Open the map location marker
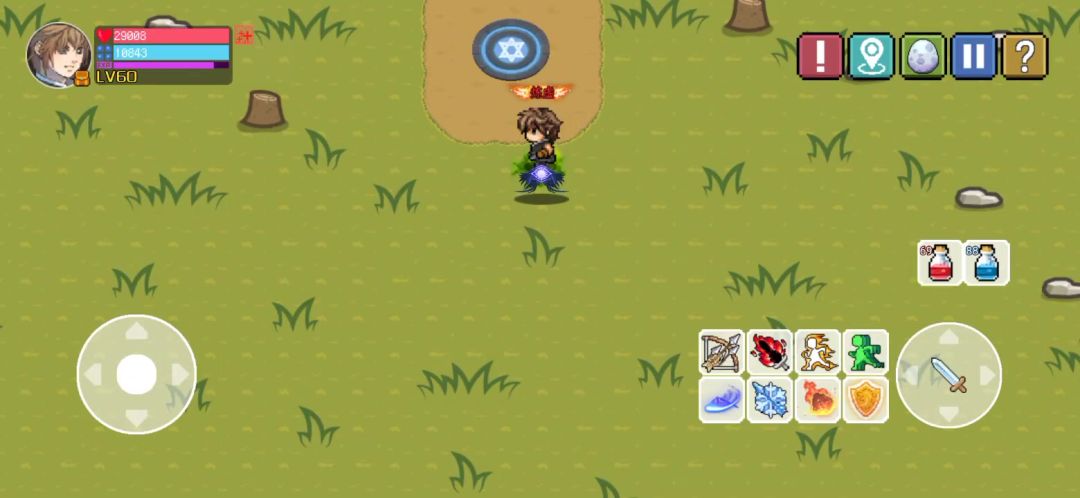The width and height of the screenshot is (1080, 498). [871, 56]
